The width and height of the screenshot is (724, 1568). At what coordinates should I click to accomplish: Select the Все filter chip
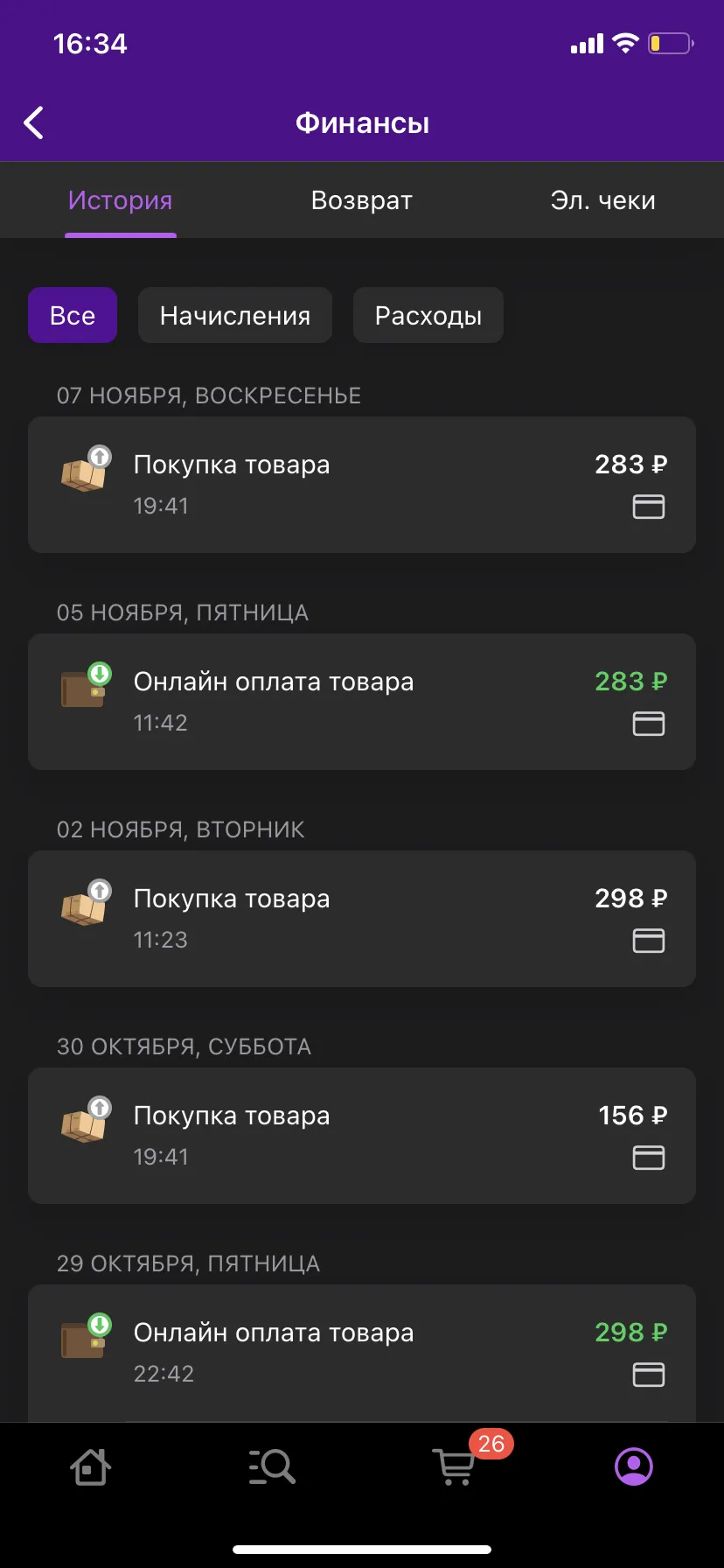coord(73,315)
